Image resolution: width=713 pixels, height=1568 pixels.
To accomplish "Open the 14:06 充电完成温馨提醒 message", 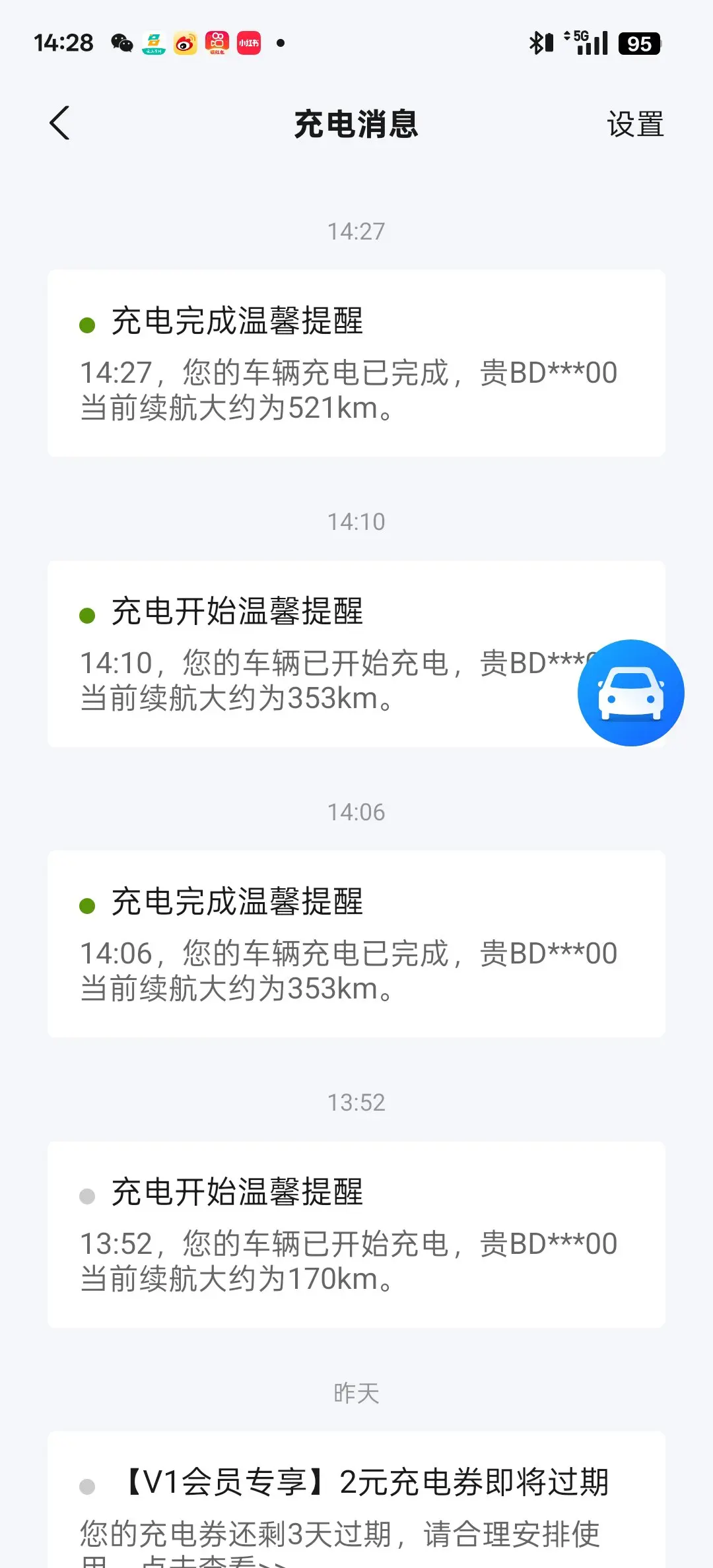I will [356, 944].
